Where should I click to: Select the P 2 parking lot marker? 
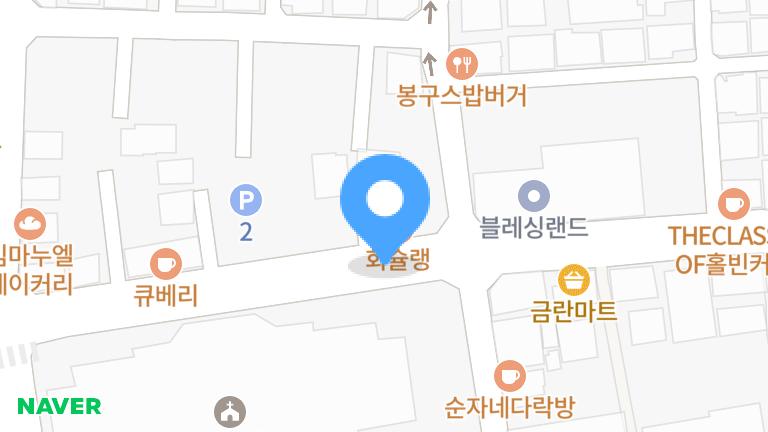click(x=245, y=201)
